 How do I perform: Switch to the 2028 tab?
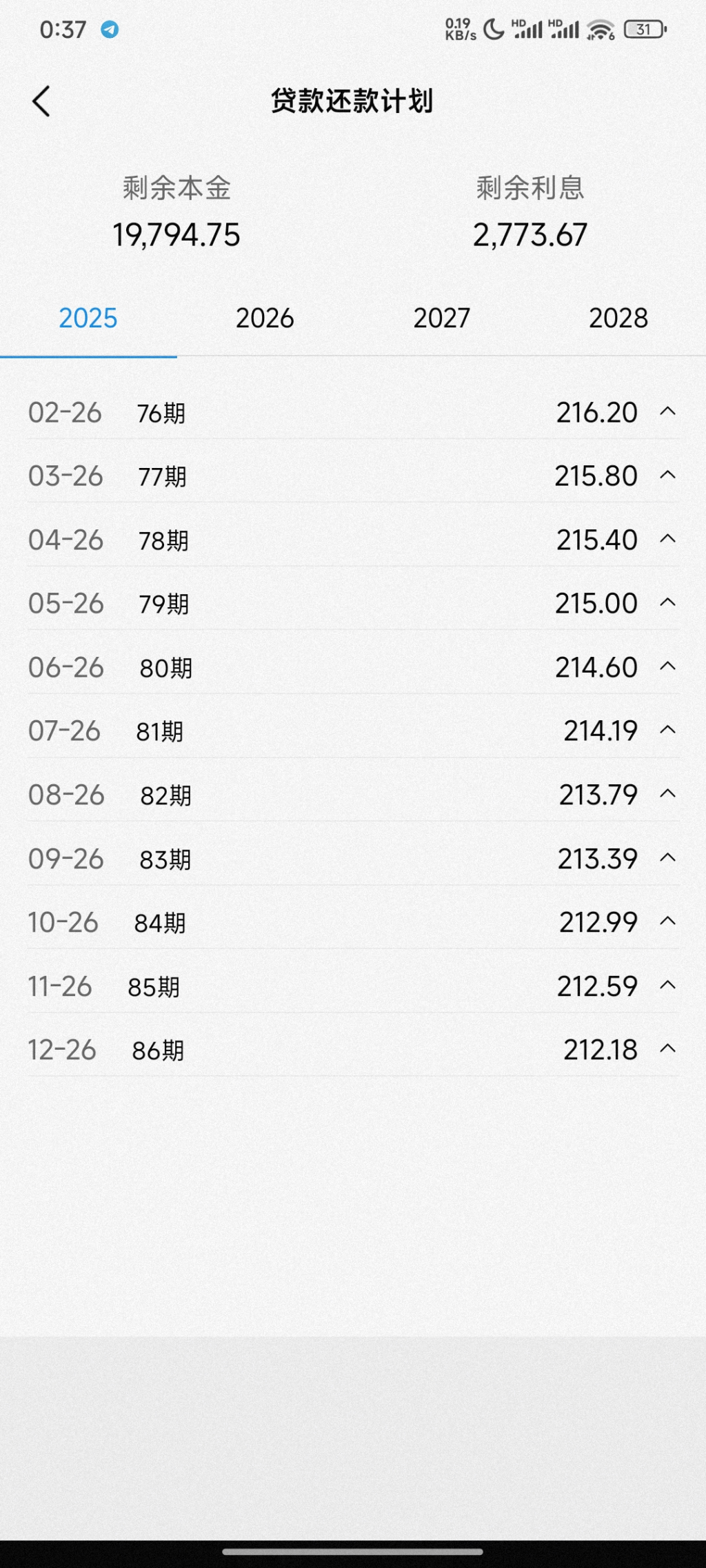click(618, 318)
